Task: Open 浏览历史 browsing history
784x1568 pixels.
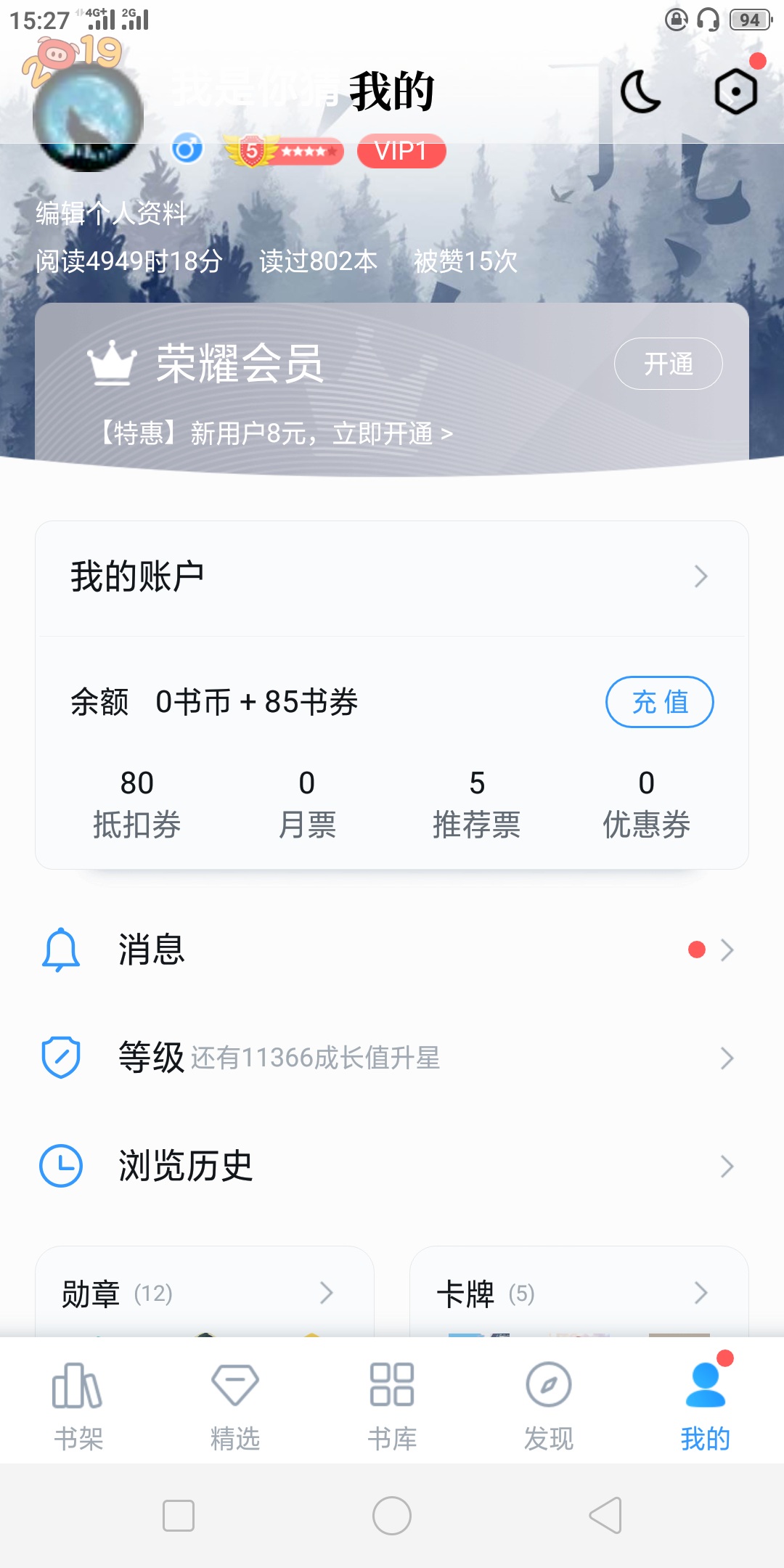Action: click(392, 1166)
